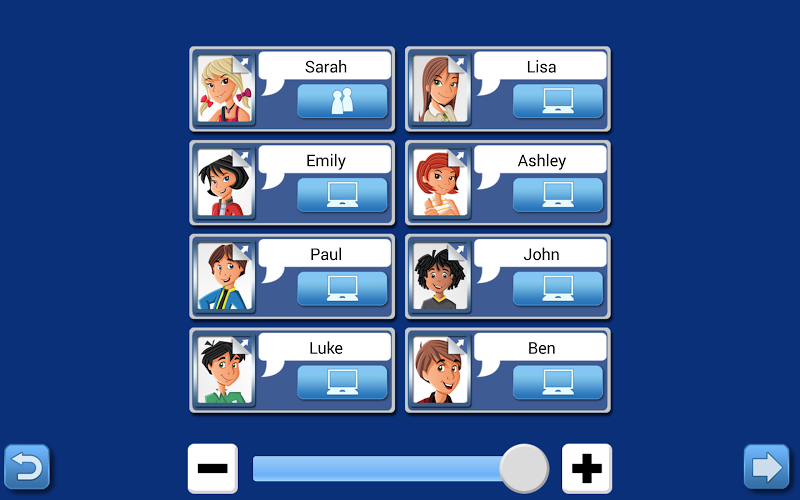This screenshot has height=500, width=800.
Task: Decrease player count with minus button
Action: pyautogui.click(x=213, y=468)
